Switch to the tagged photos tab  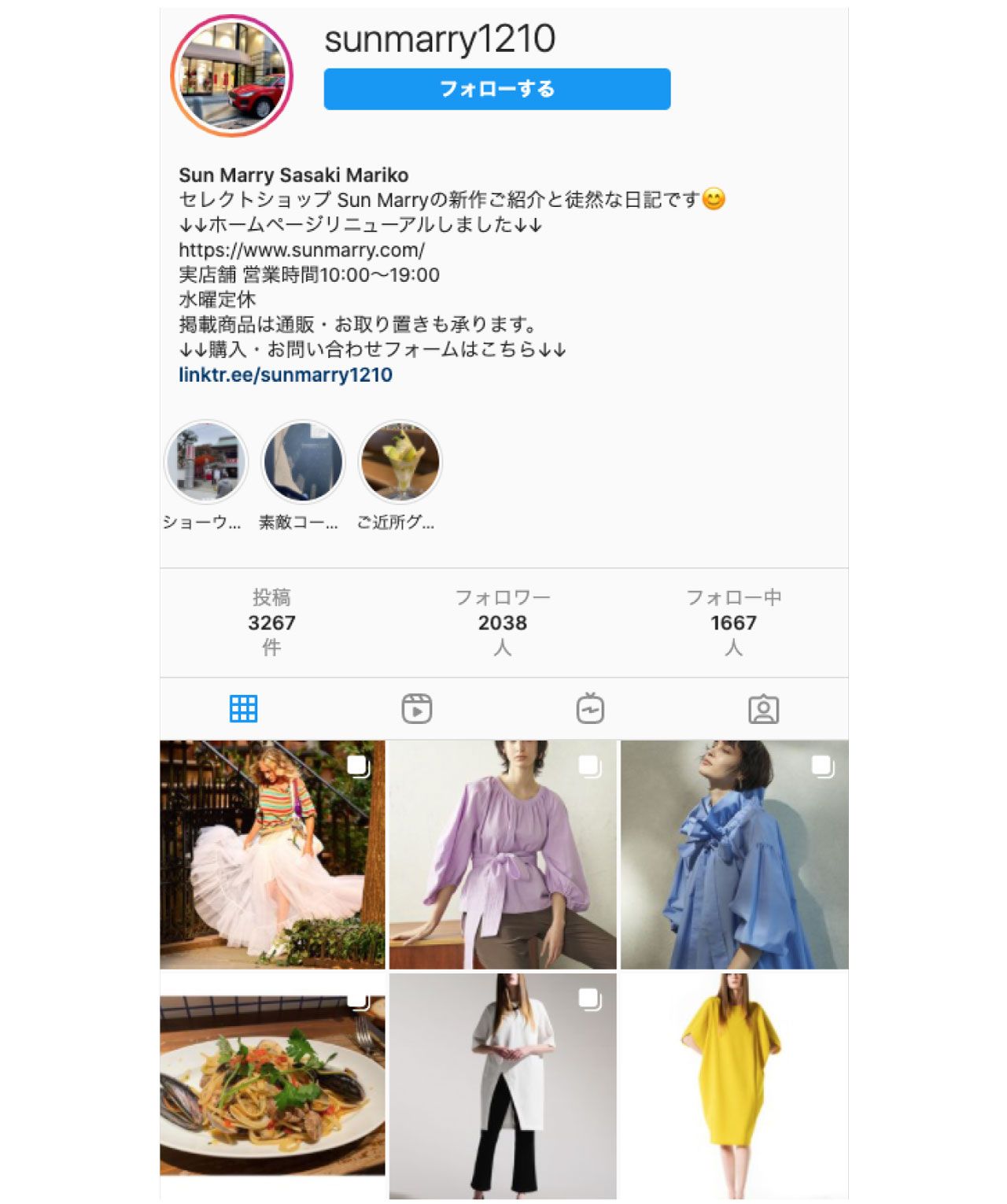point(763,709)
